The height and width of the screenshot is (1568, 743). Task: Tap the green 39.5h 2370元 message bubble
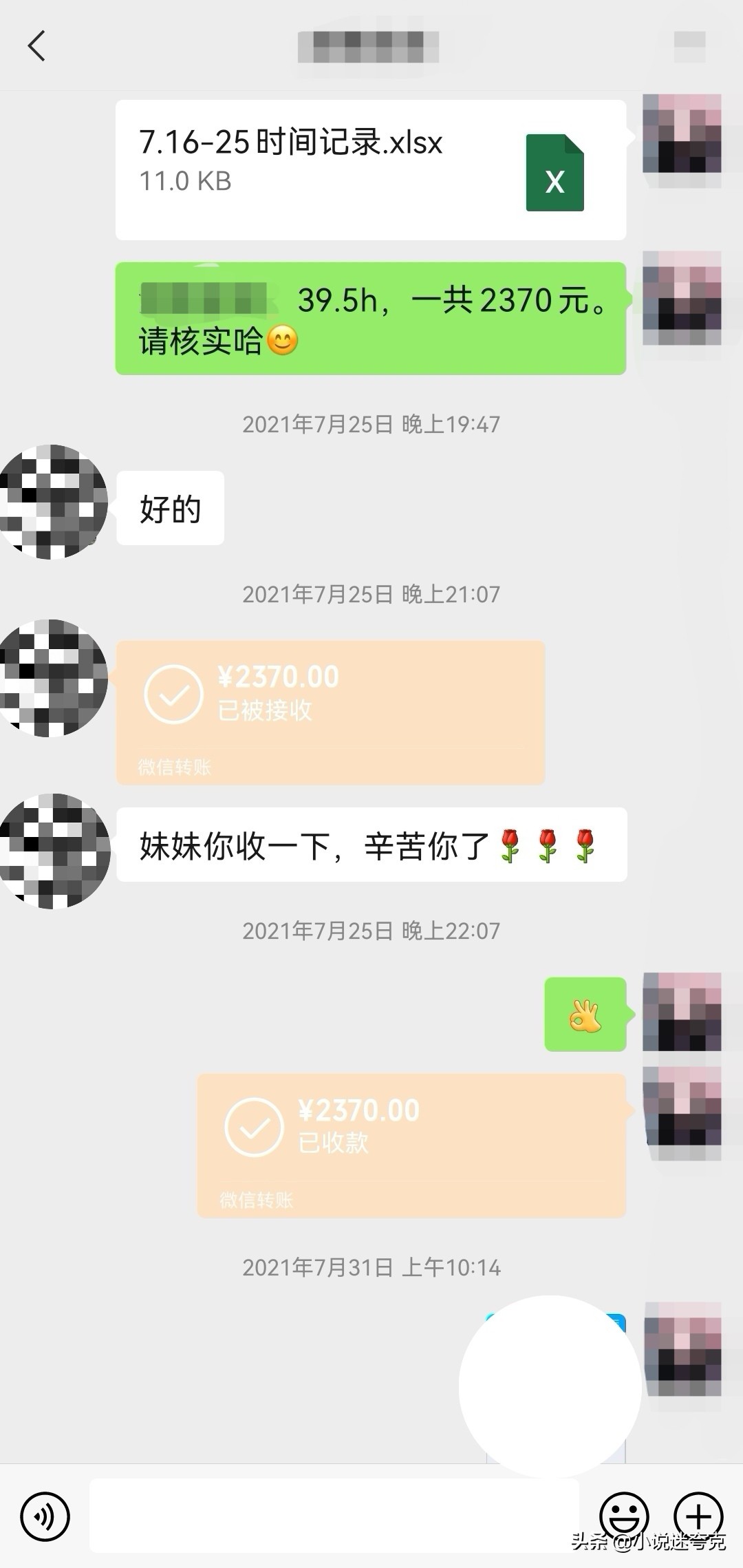tap(371, 317)
